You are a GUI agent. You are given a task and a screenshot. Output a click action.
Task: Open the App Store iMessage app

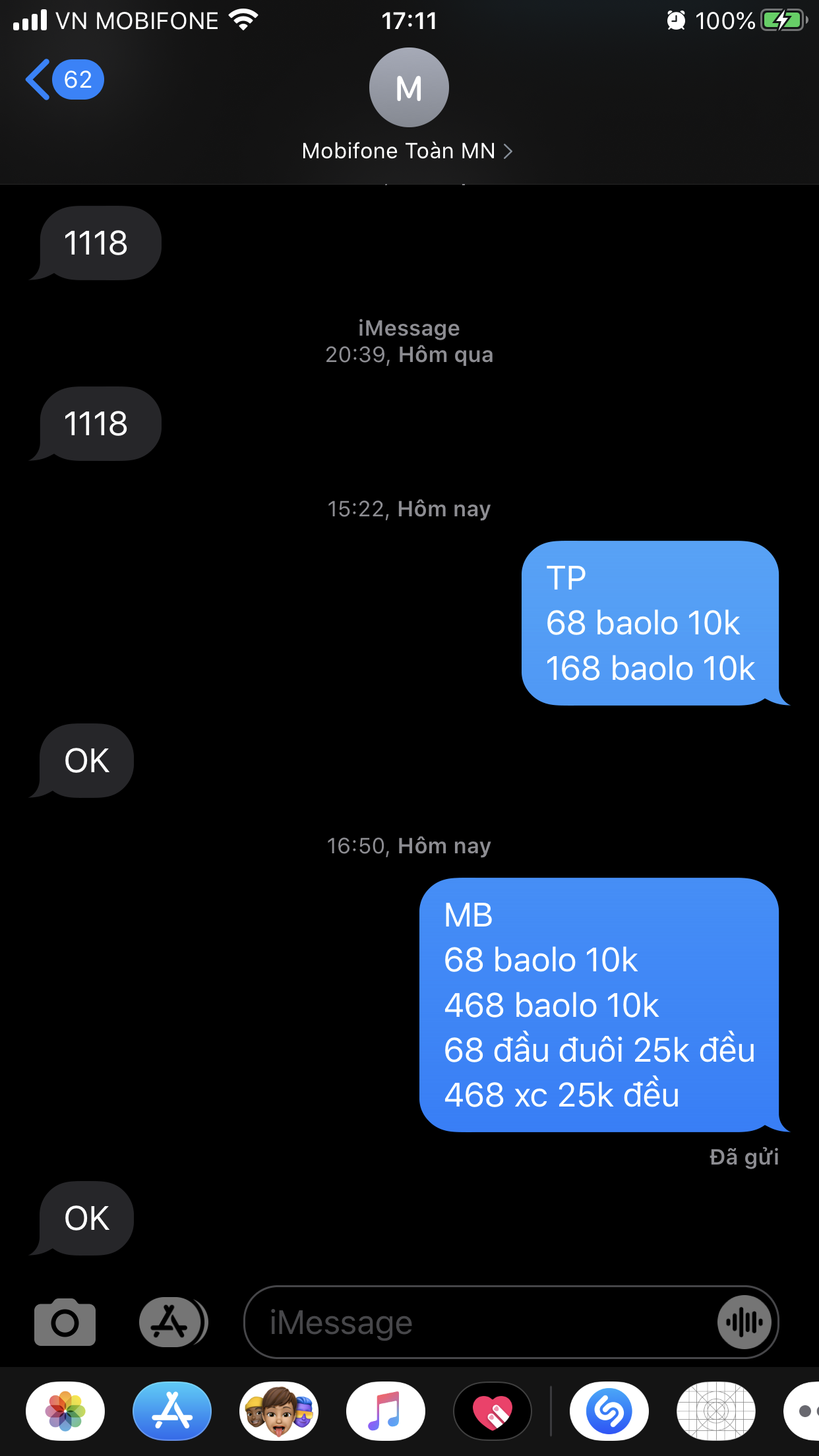[172, 1411]
